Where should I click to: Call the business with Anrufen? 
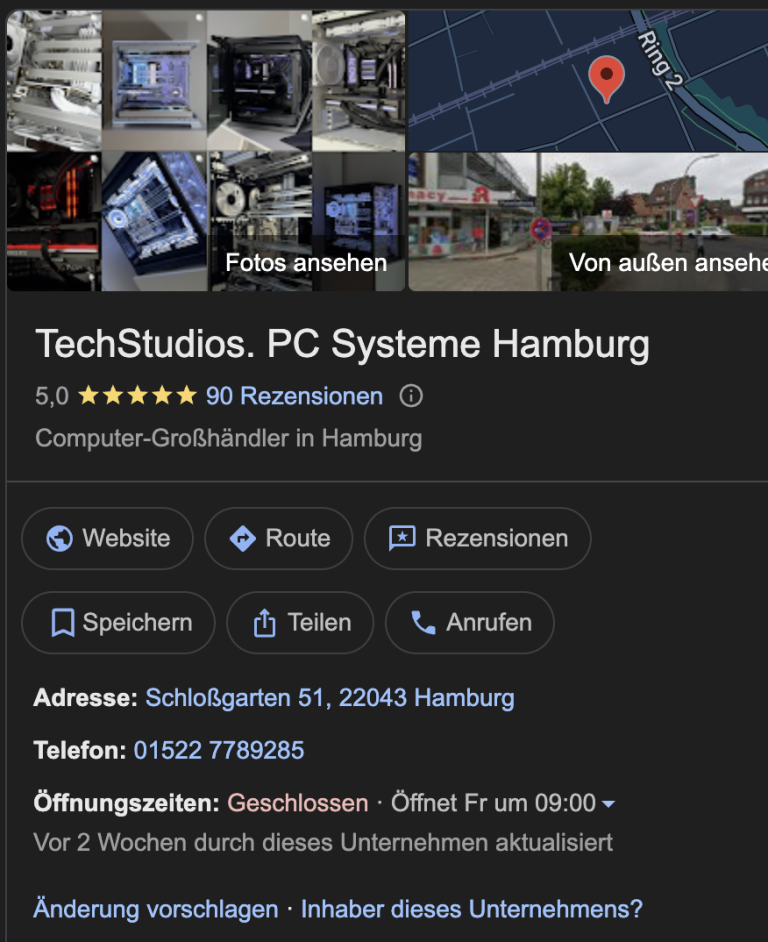470,622
